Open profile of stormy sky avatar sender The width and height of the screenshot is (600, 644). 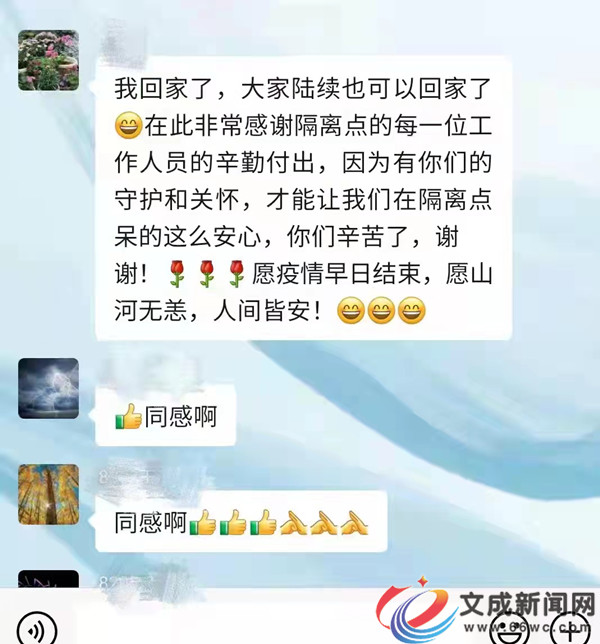click(48, 388)
